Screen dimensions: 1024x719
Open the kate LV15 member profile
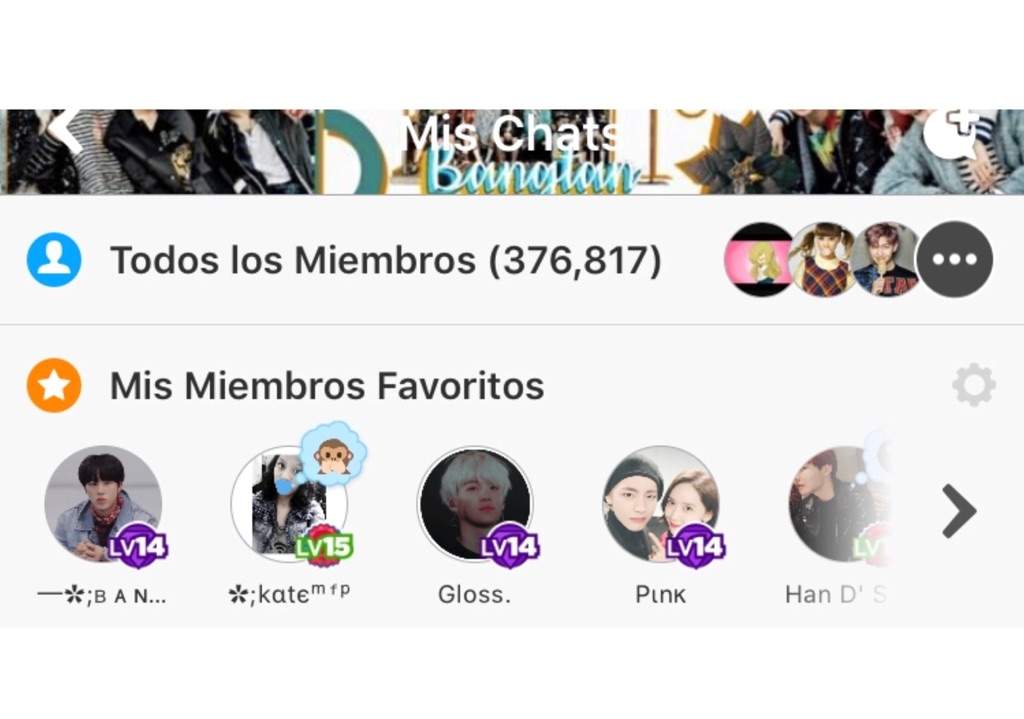[x=289, y=504]
